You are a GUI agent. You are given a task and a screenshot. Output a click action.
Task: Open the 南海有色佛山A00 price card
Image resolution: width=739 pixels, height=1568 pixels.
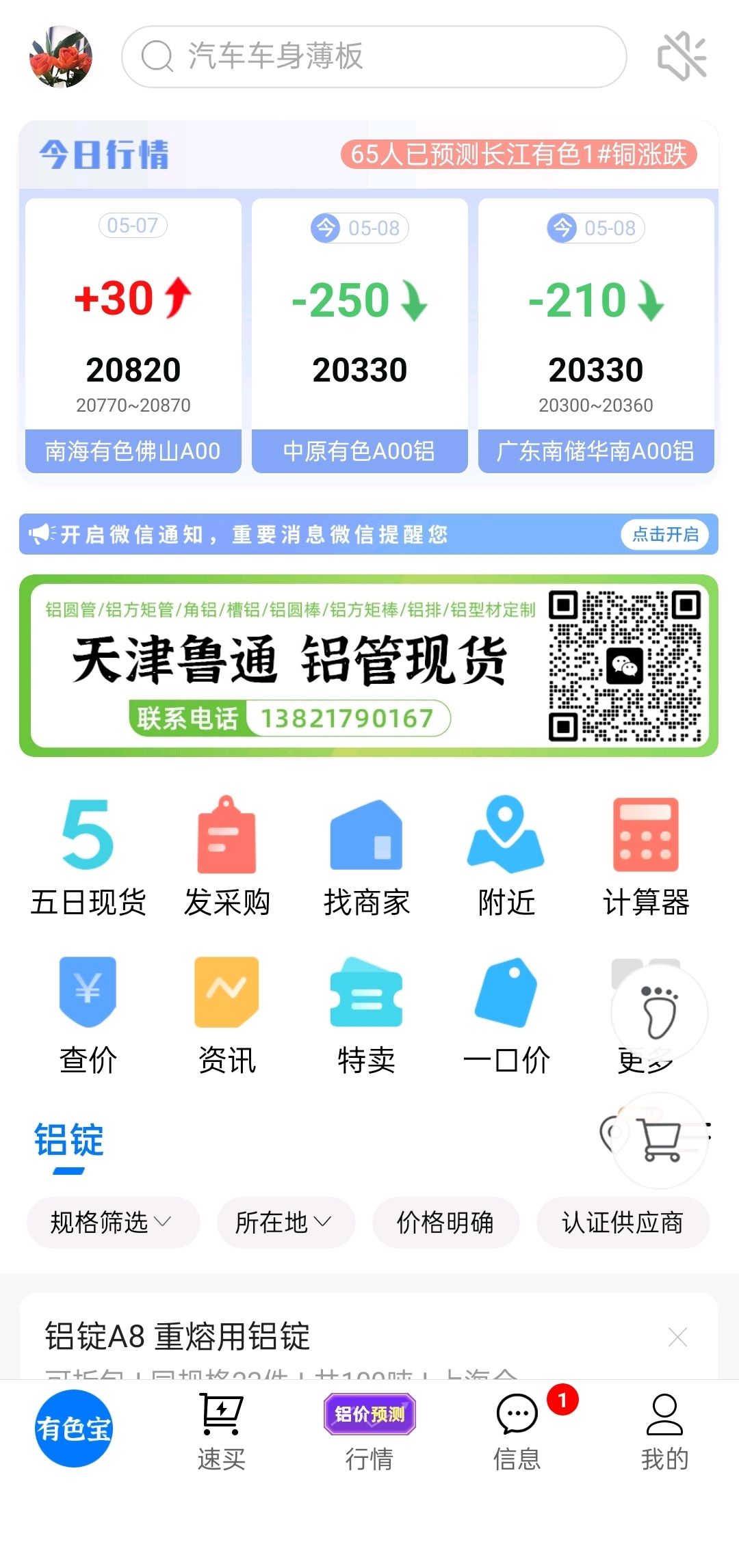133,335
